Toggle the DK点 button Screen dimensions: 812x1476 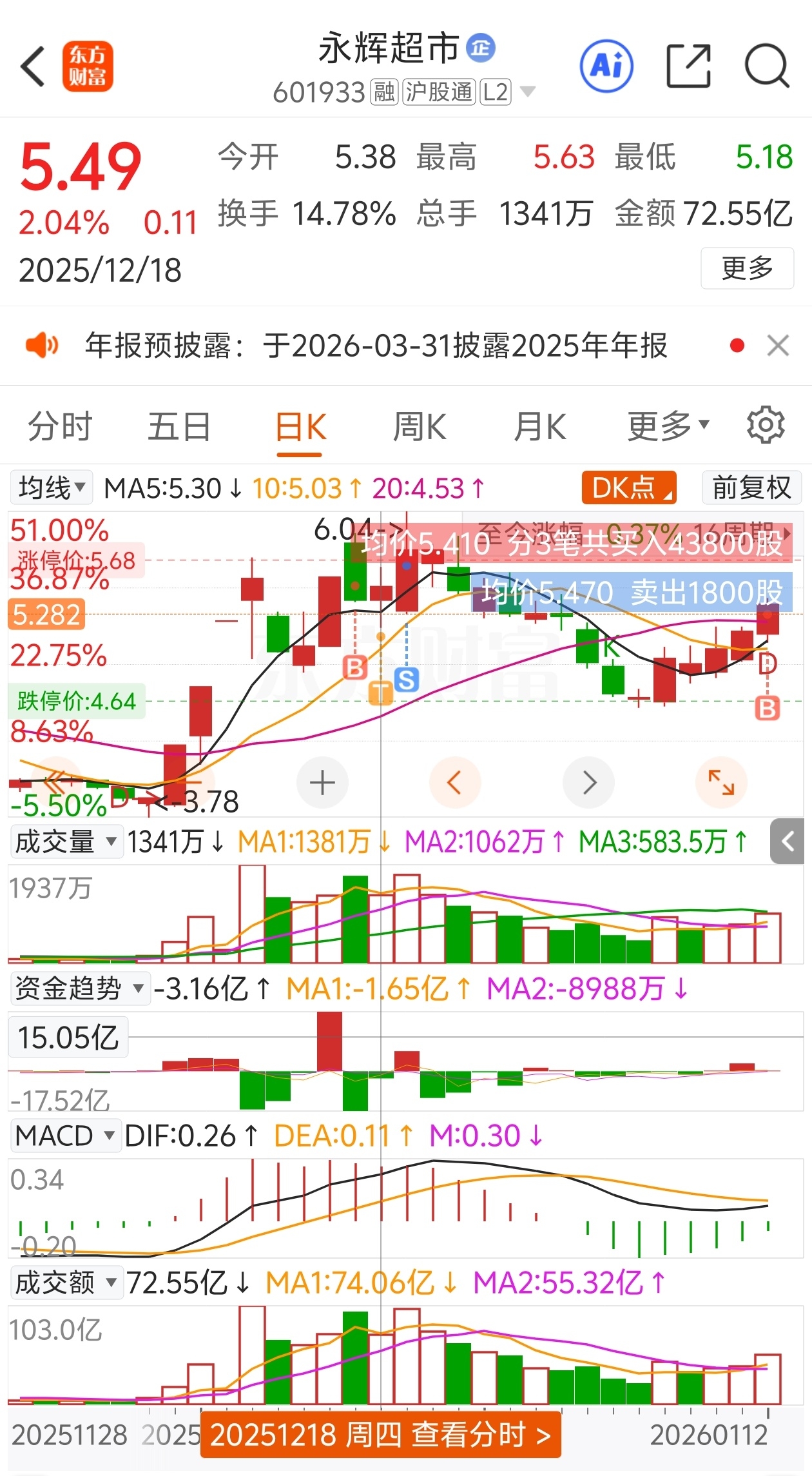[x=629, y=487]
